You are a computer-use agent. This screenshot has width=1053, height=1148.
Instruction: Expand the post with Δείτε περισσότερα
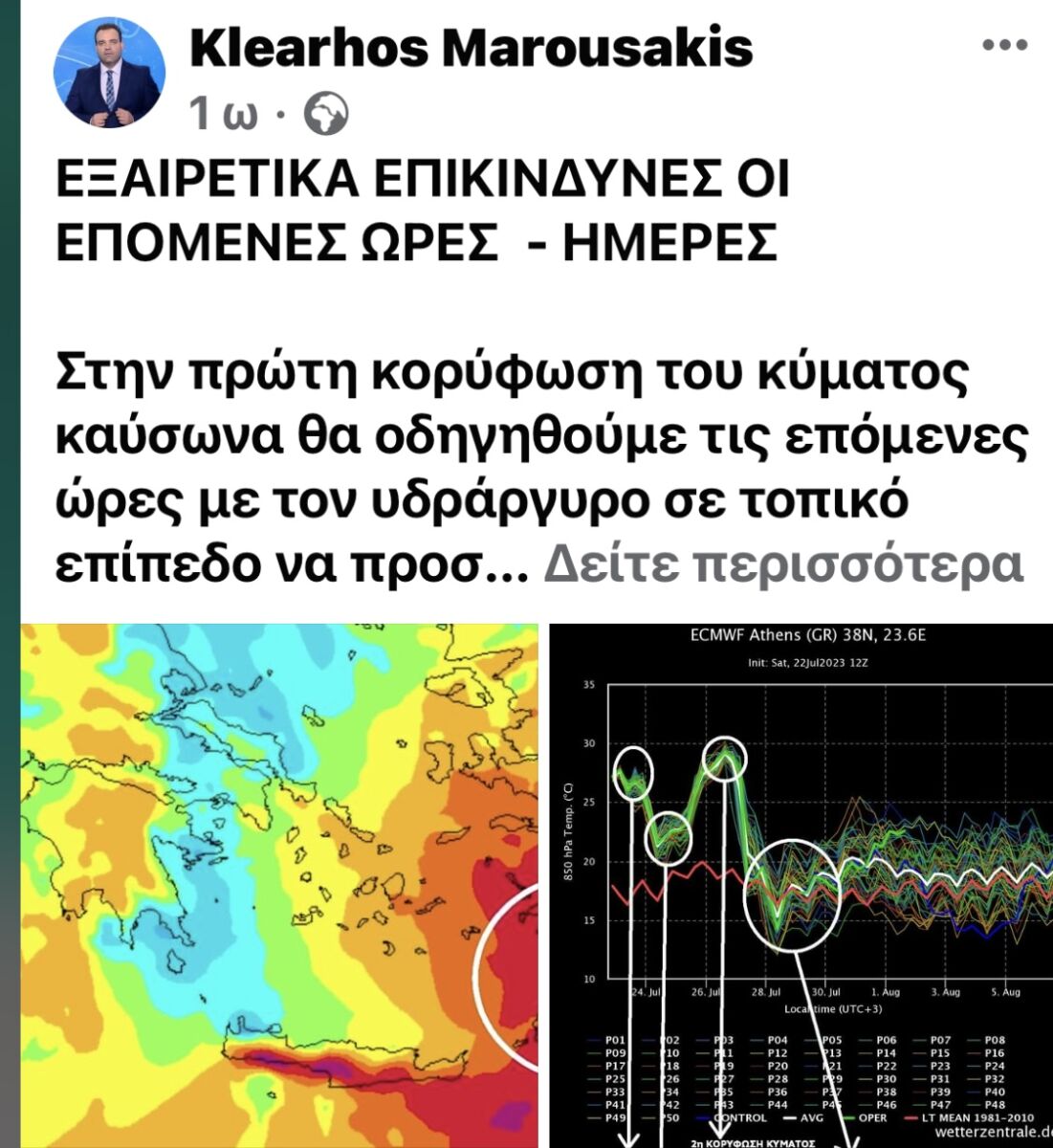(x=783, y=566)
